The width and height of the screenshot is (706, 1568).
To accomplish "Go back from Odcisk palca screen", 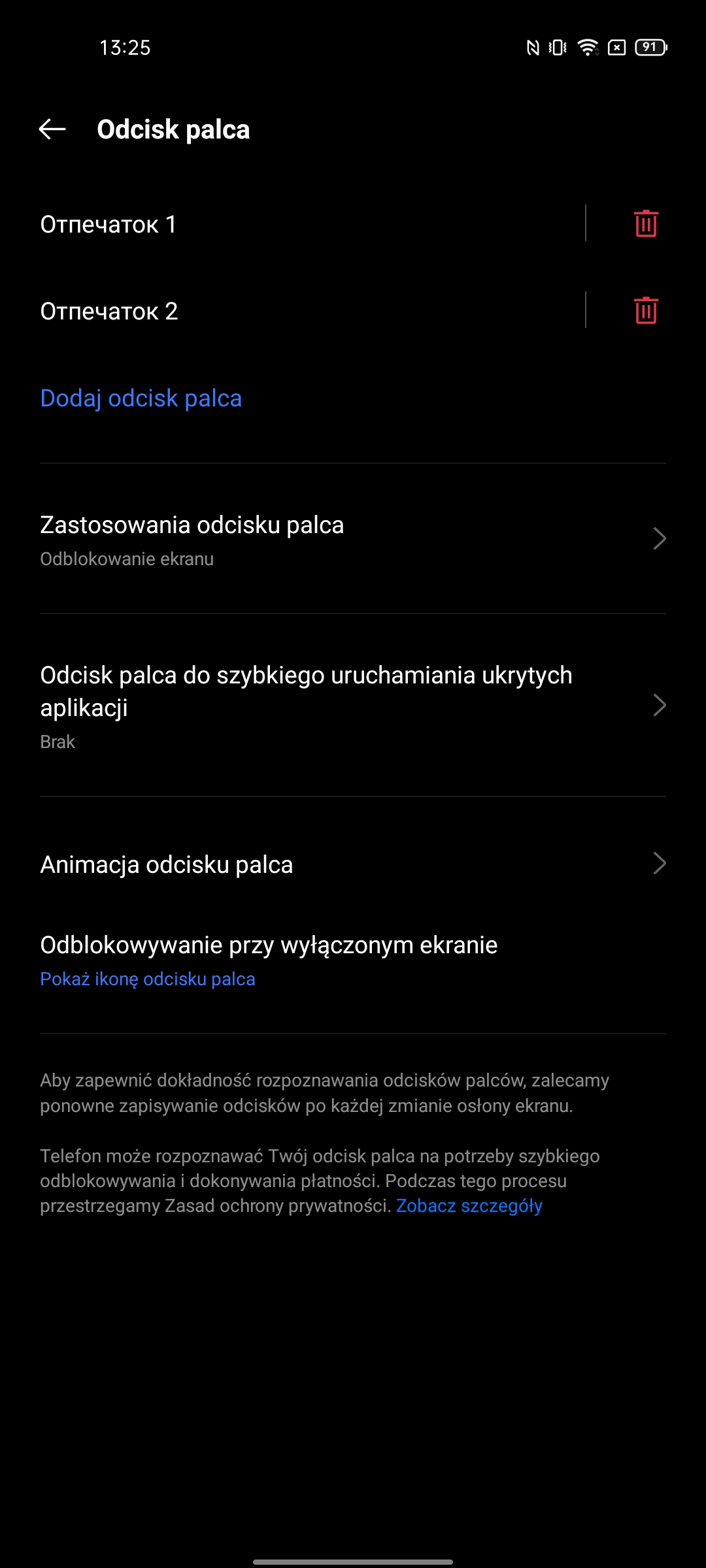I will (52, 129).
